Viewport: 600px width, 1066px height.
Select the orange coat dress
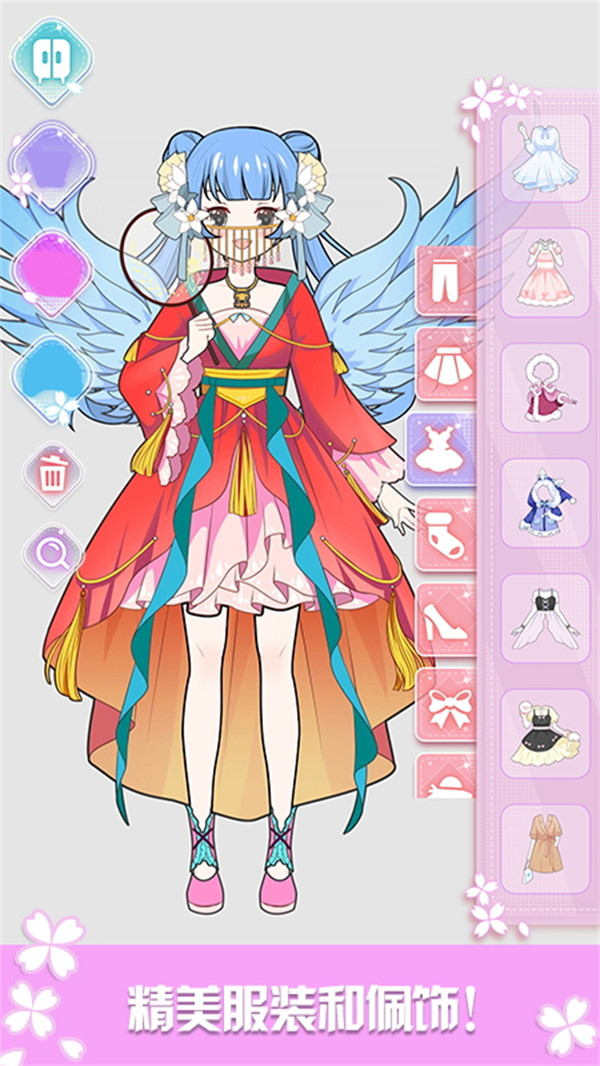coord(545,849)
